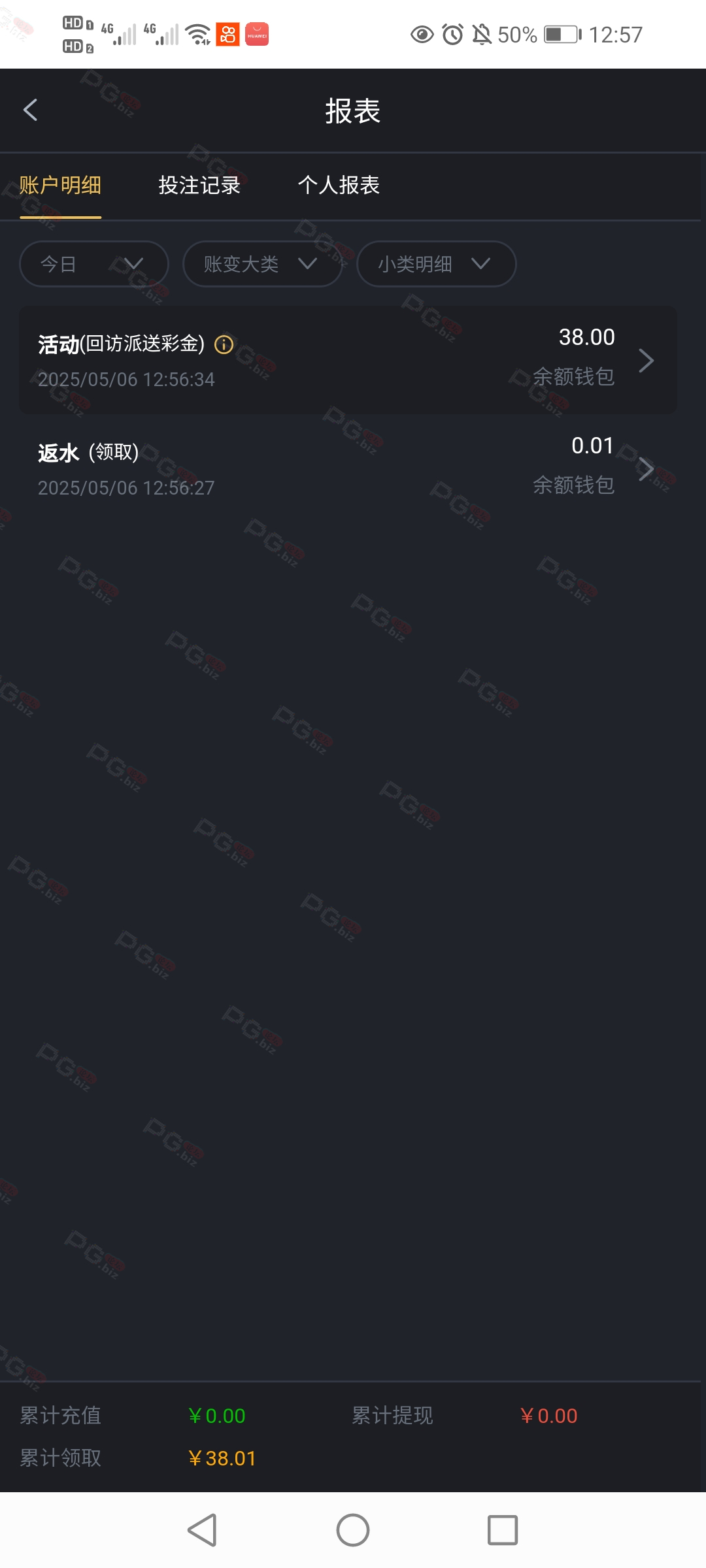Open the system recent apps view
706x1568 pixels.
click(503, 1530)
